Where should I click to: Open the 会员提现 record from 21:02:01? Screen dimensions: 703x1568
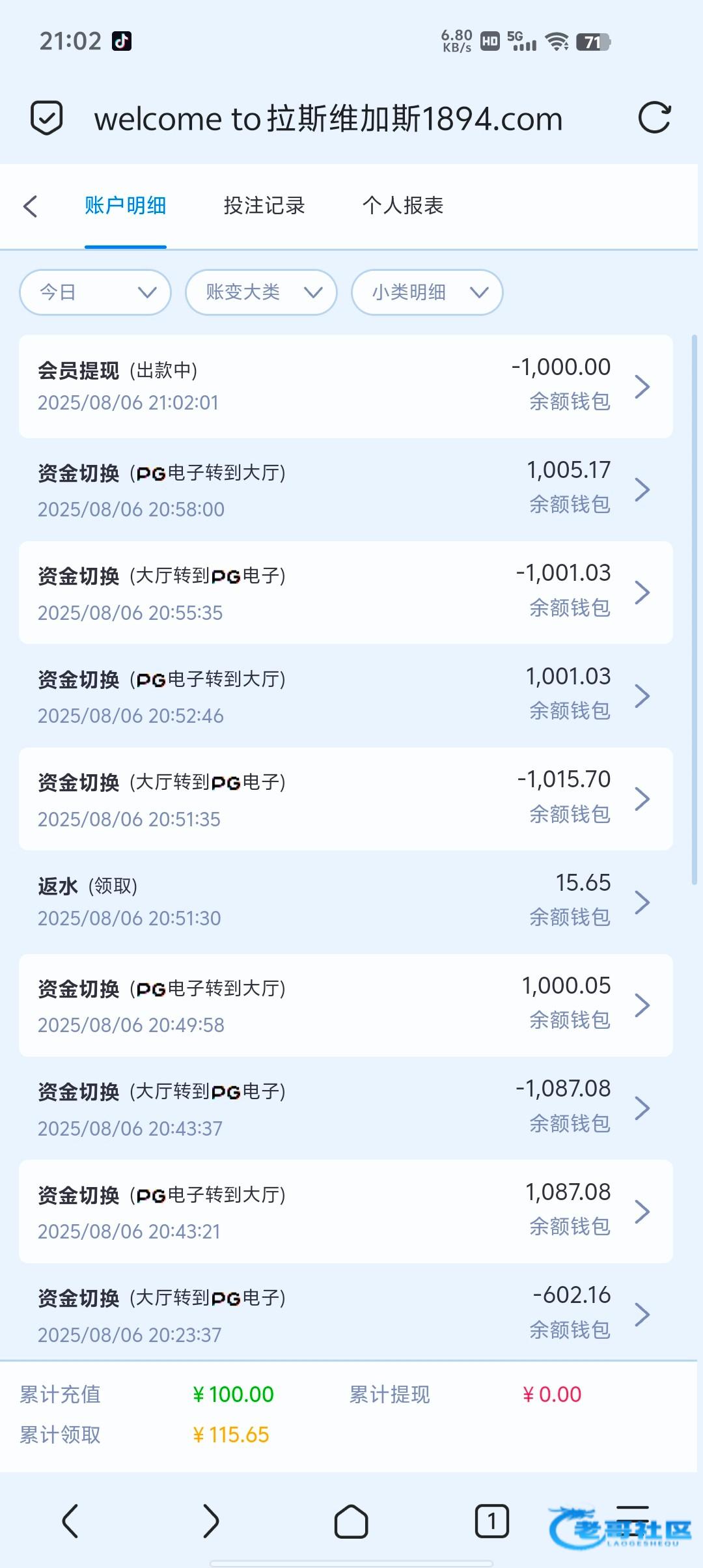[346, 386]
